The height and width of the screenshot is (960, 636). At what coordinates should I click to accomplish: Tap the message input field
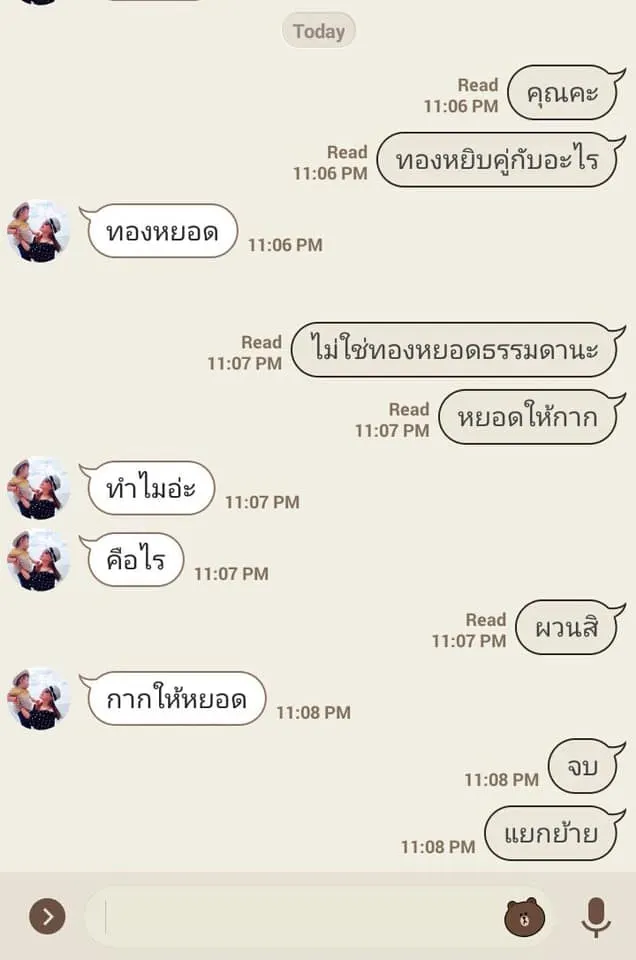[300, 916]
